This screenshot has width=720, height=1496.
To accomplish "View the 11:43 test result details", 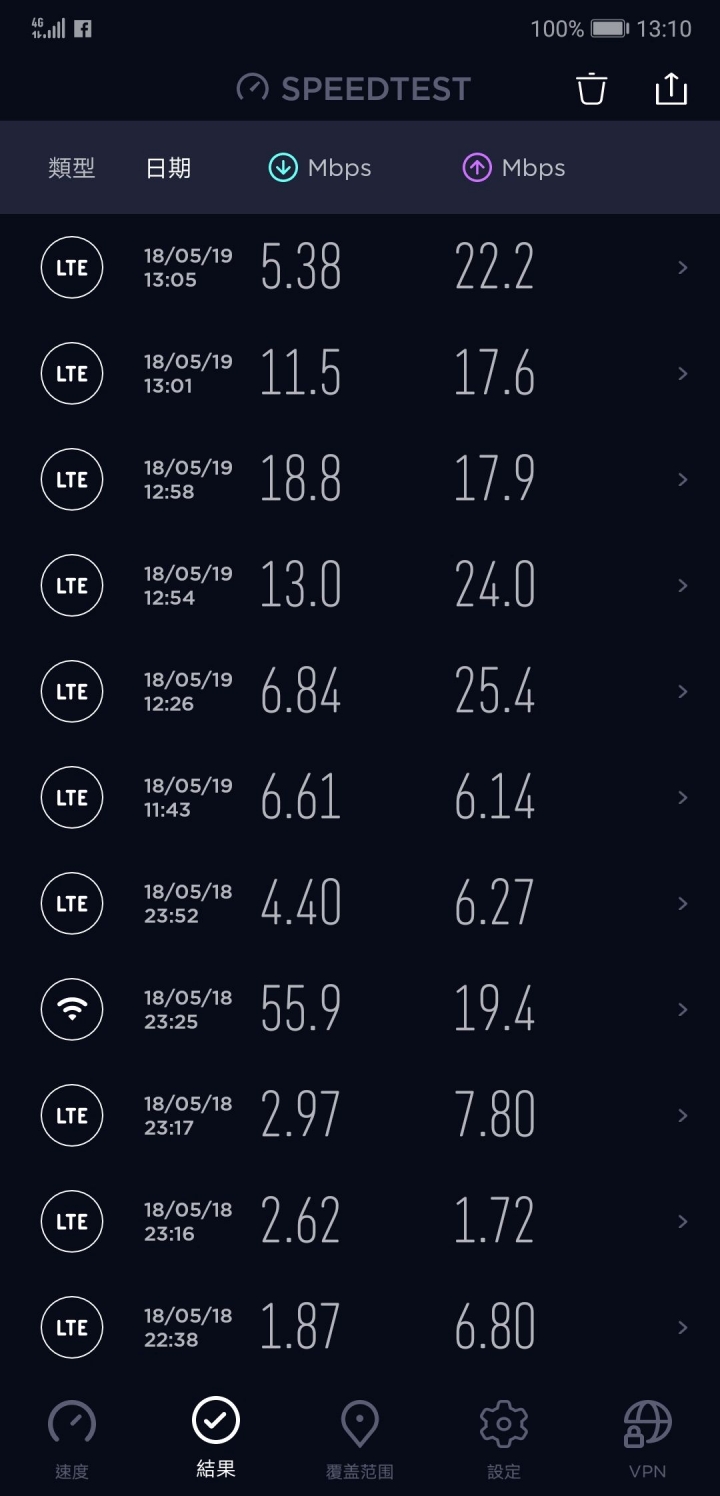I will [360, 797].
